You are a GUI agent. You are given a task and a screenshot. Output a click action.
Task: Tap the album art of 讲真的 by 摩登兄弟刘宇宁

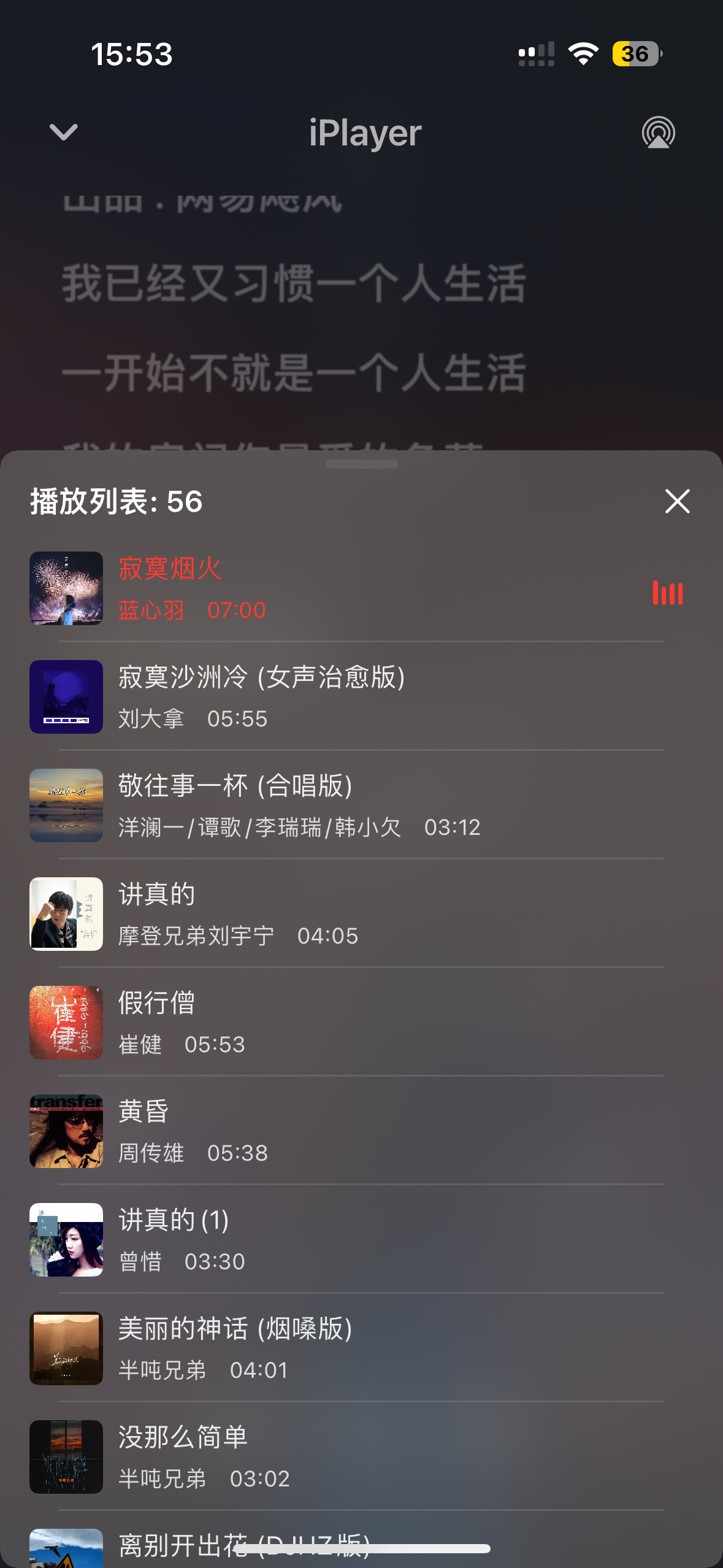(66, 913)
